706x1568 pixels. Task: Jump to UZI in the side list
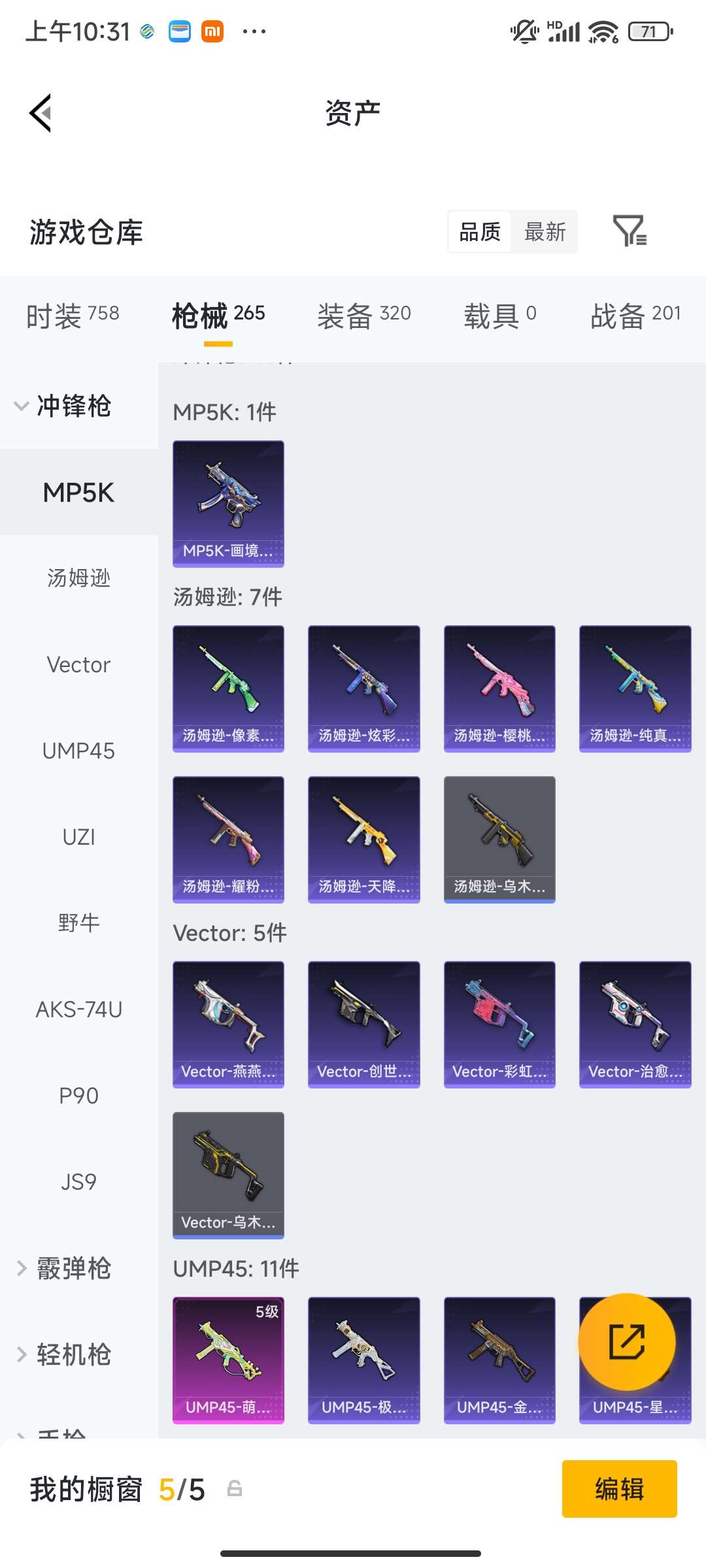(x=78, y=837)
